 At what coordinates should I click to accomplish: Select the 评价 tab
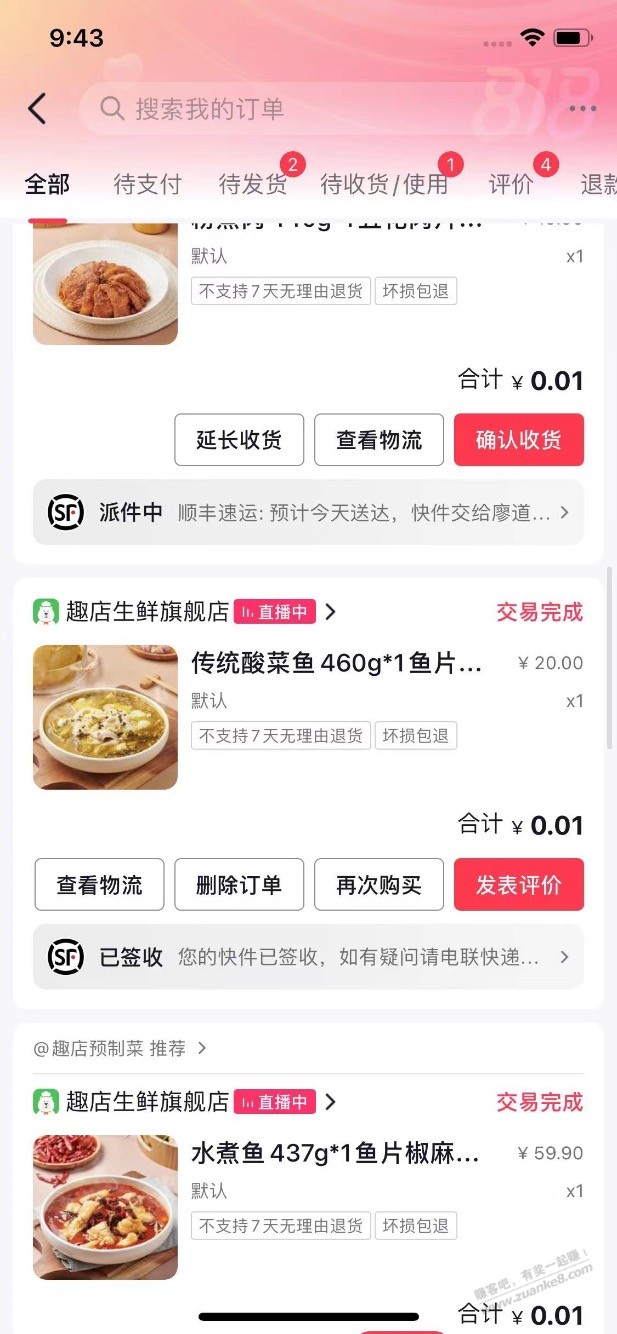(511, 185)
